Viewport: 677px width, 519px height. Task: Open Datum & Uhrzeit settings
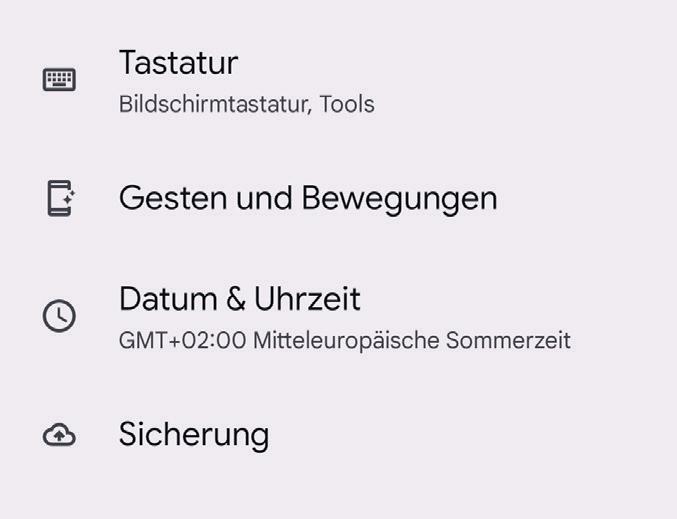tap(239, 299)
